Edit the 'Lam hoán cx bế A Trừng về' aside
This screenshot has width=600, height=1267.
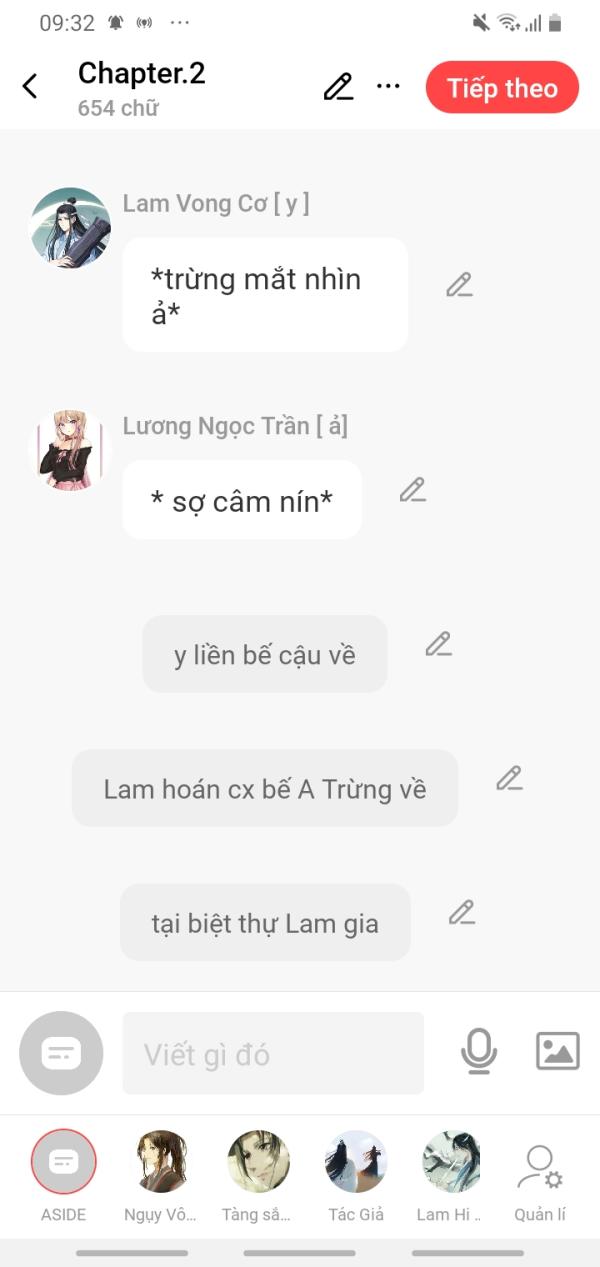click(x=509, y=778)
